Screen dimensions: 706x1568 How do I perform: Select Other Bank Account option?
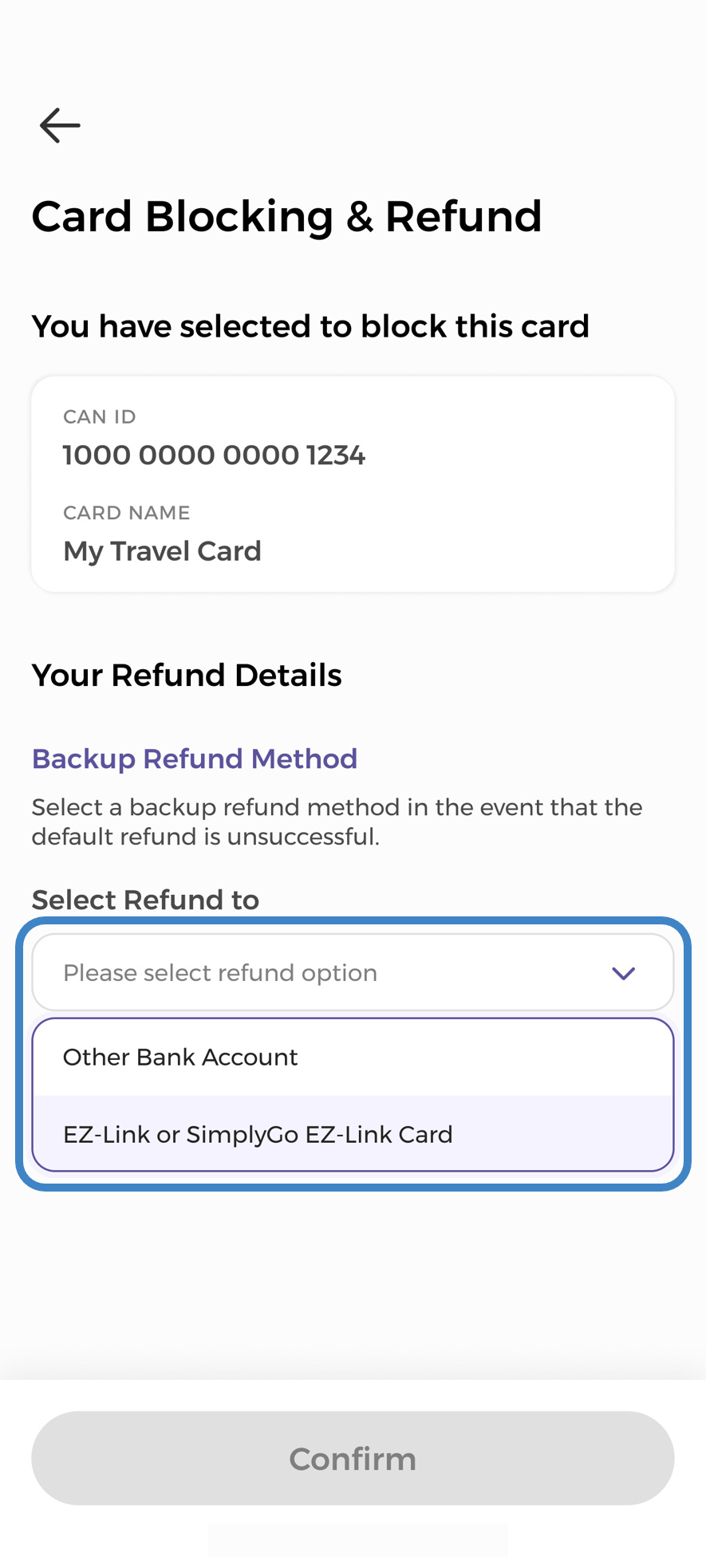353,1057
